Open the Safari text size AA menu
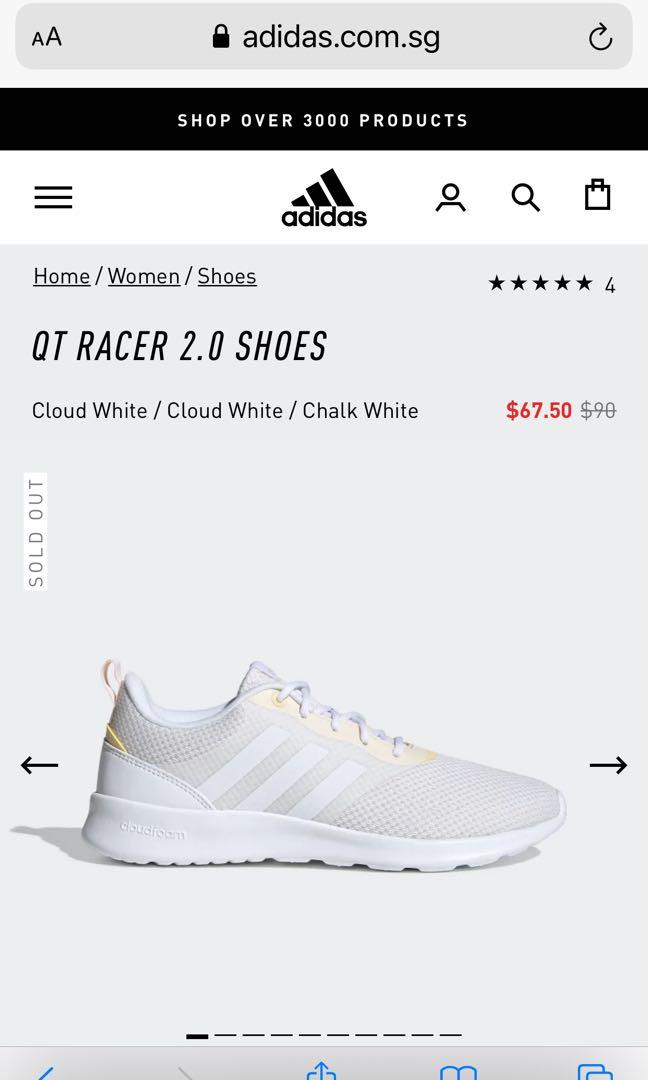 [47, 38]
